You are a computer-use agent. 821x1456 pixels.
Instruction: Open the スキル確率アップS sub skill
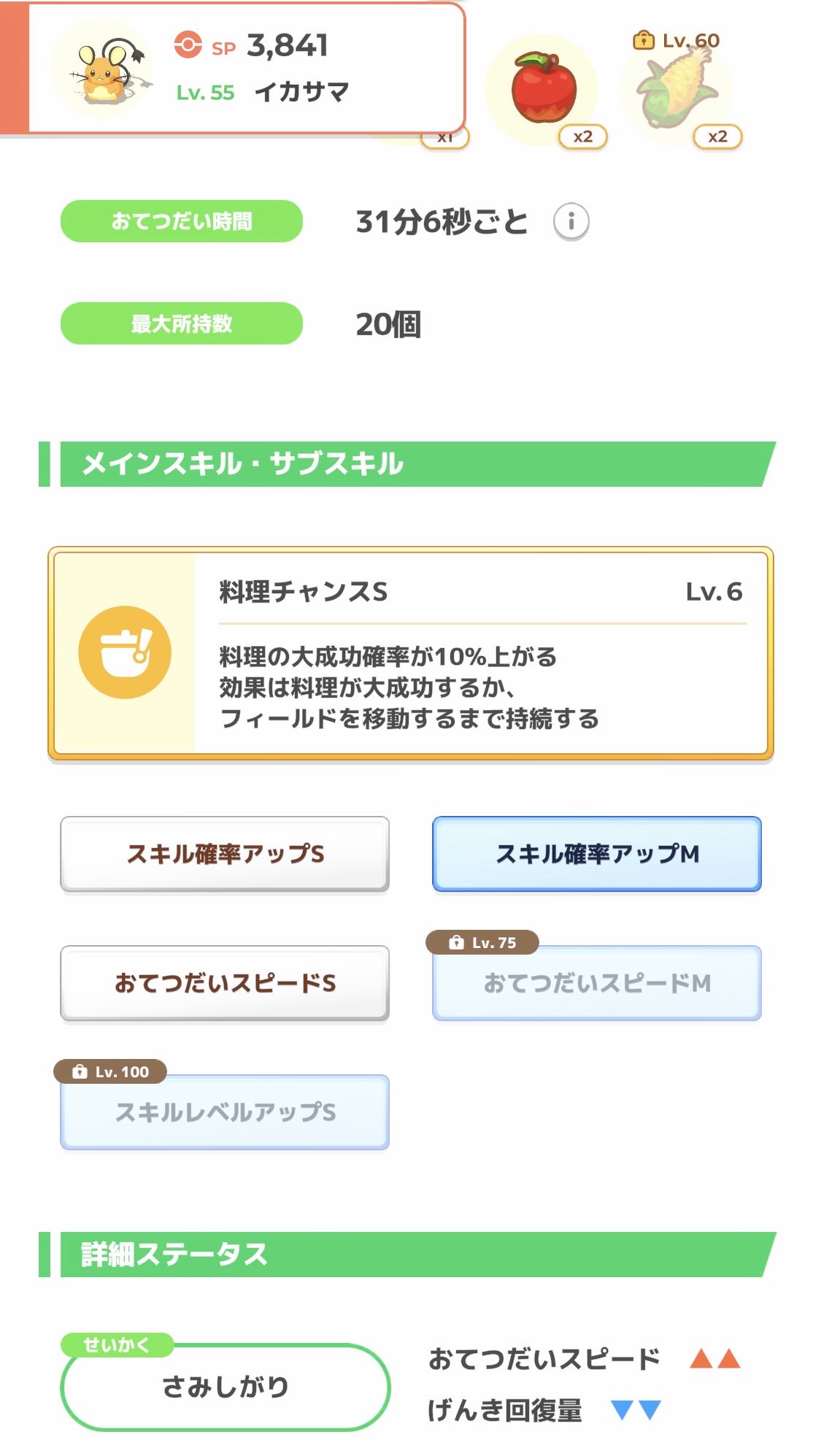click(x=225, y=854)
